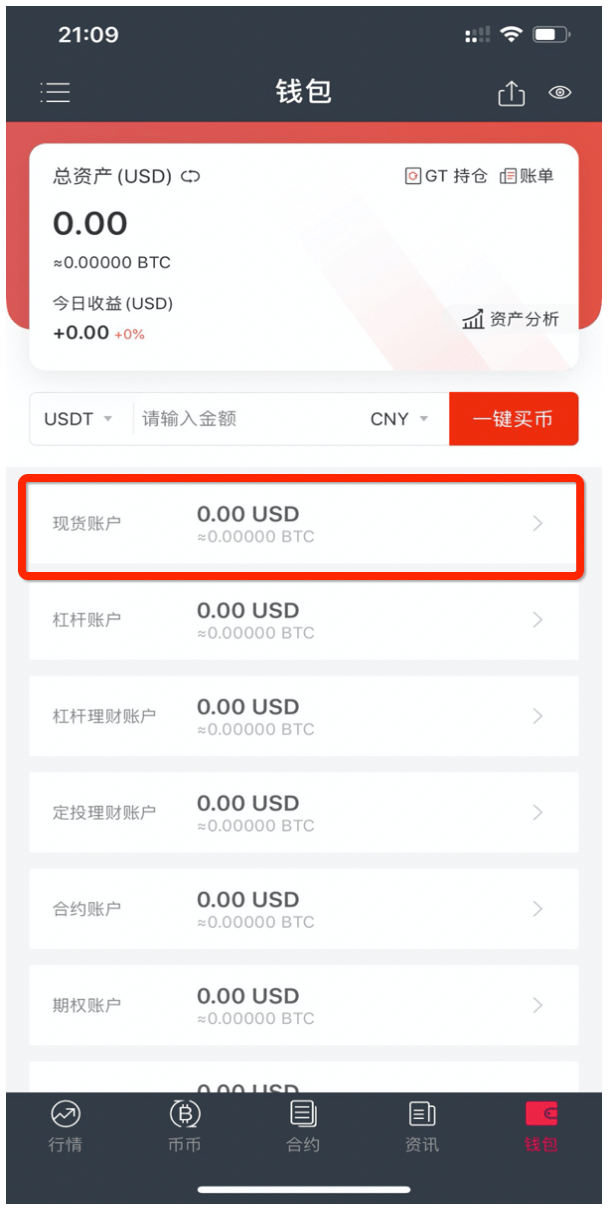View 账单 records
The height and width of the screenshot is (1214, 612).
[527, 176]
